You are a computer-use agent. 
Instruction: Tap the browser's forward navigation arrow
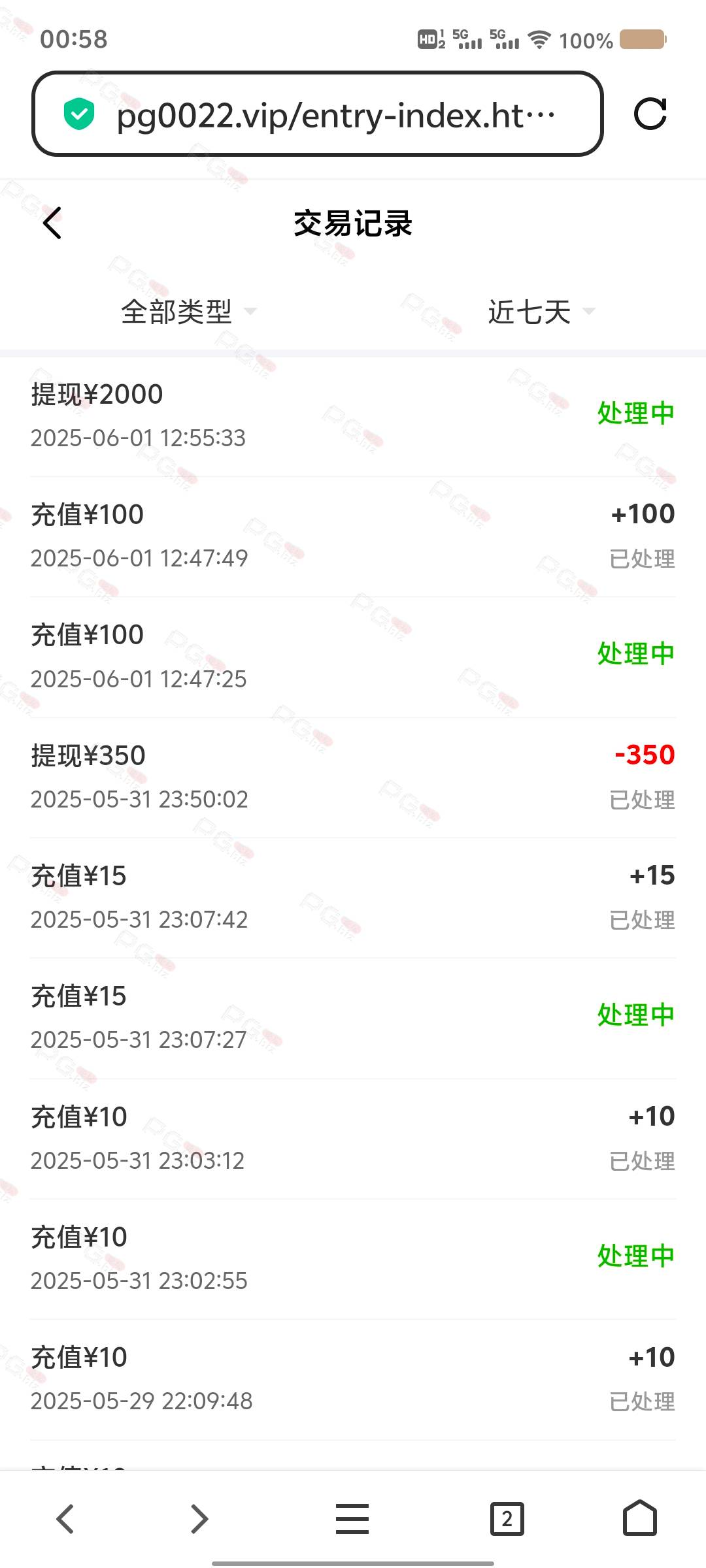click(199, 1518)
